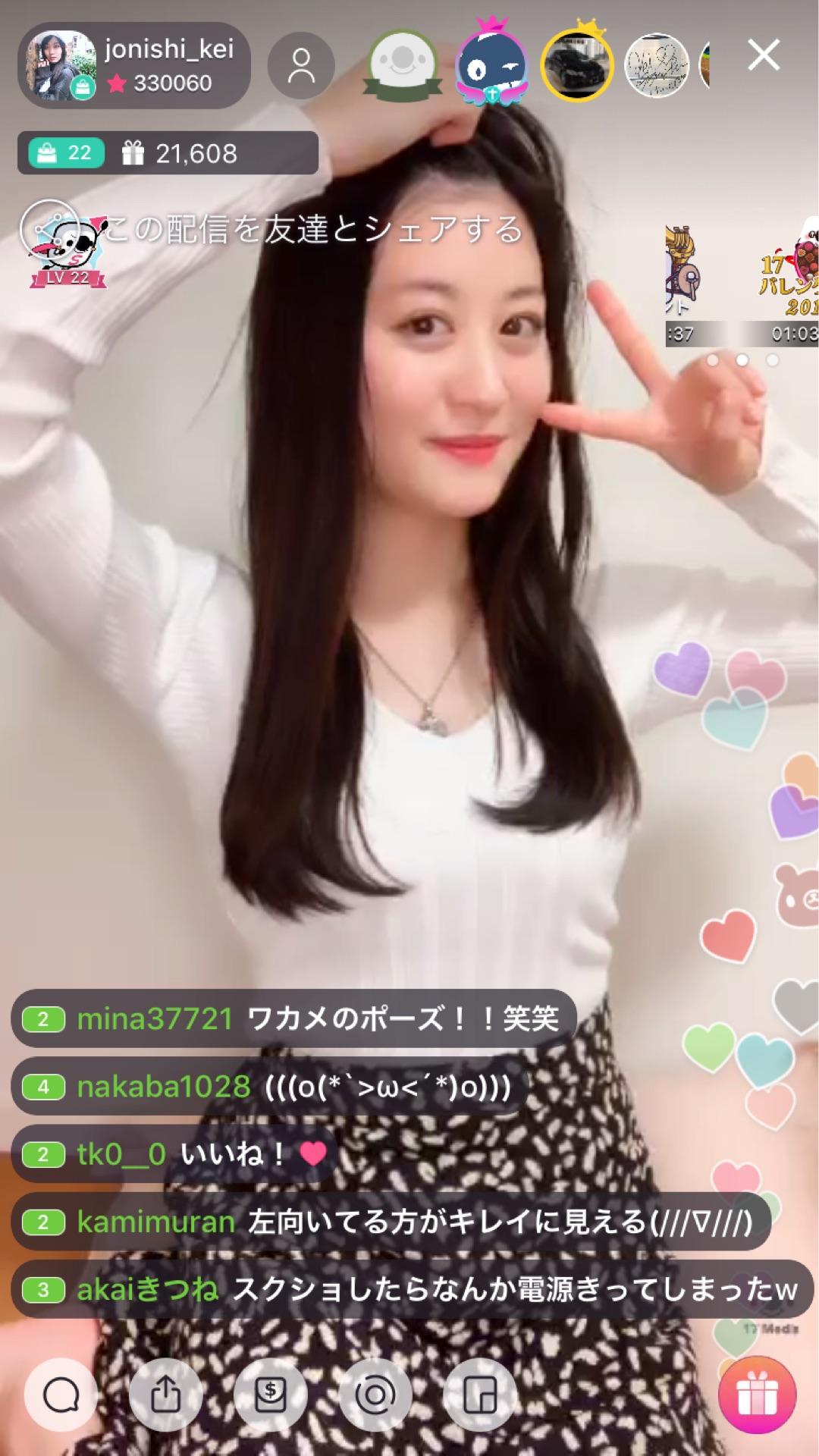Tap the profile person icon beside streamer name
The width and height of the screenshot is (819, 1456).
tap(302, 65)
